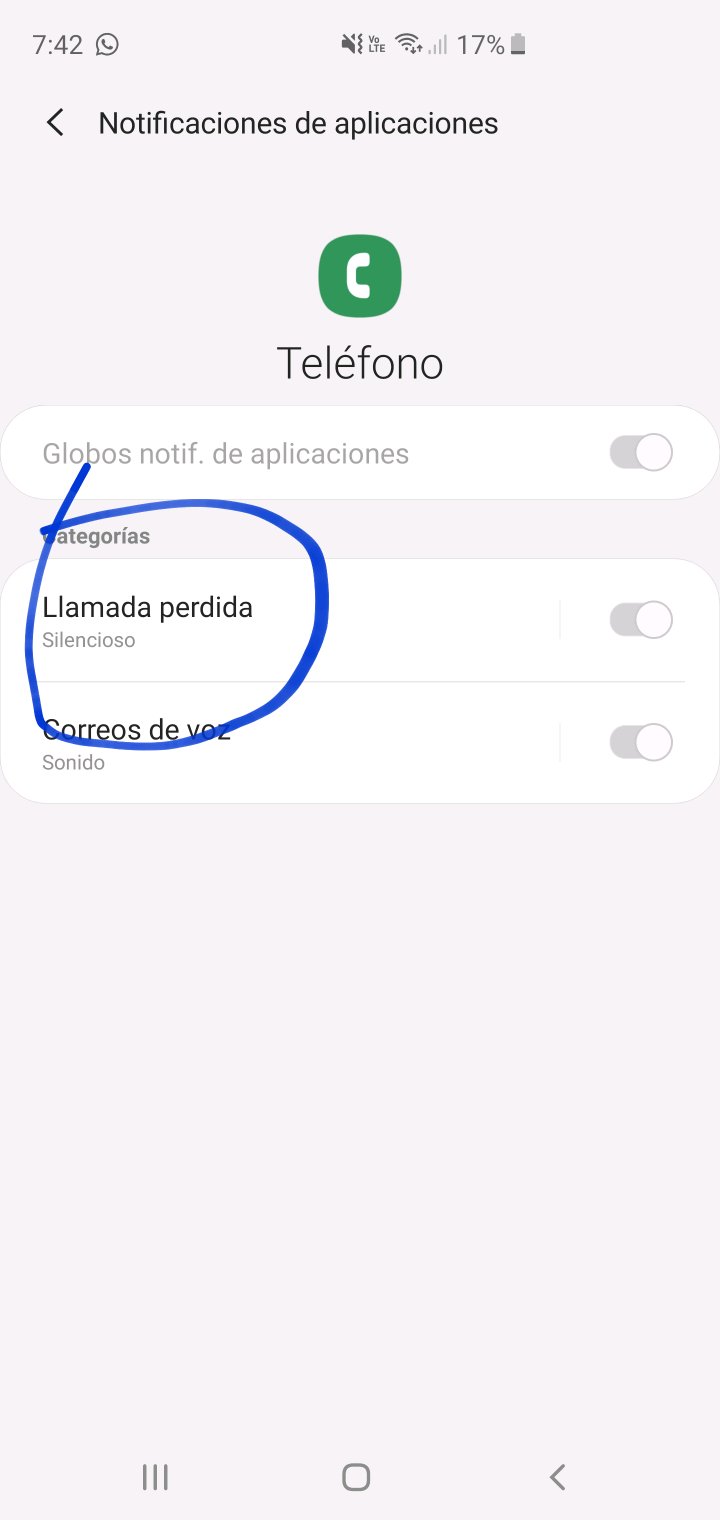Toggle the Llamada perdida switch

(x=641, y=620)
